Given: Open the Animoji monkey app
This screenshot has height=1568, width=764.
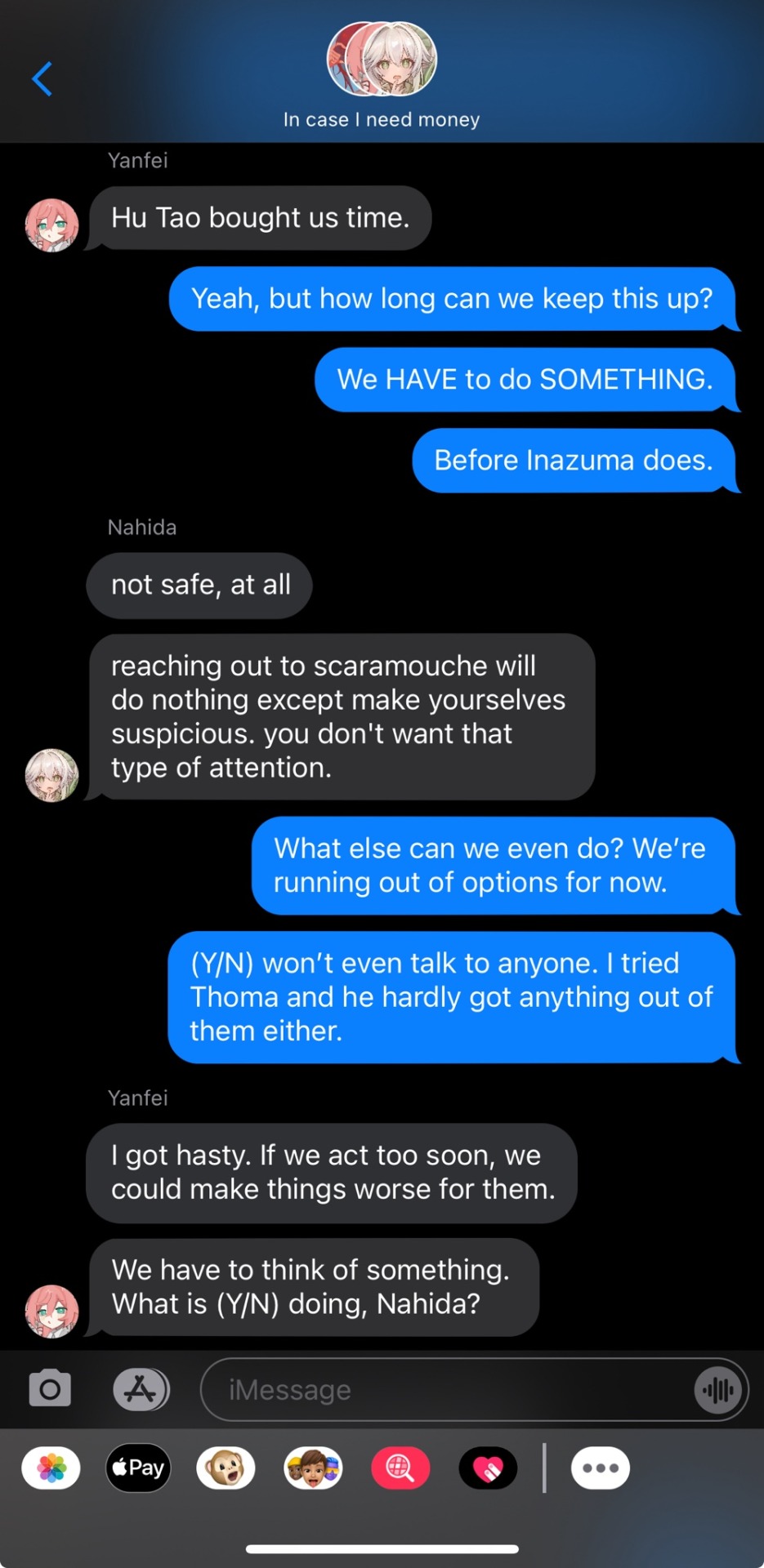Looking at the screenshot, I should [226, 1468].
